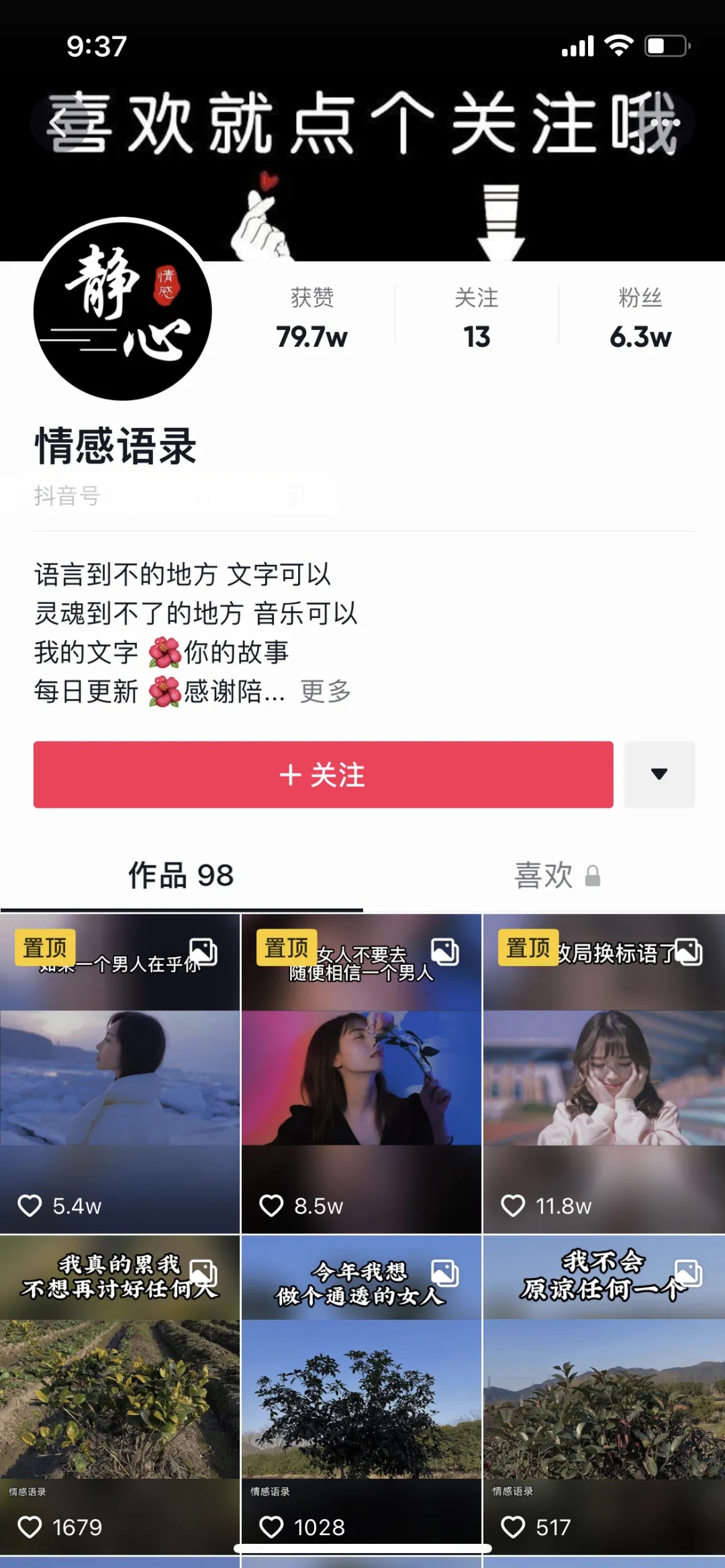The height and width of the screenshot is (1568, 725).
Task: Open the pinned post with 11.8w likes
Action: pyautogui.click(x=603, y=1074)
